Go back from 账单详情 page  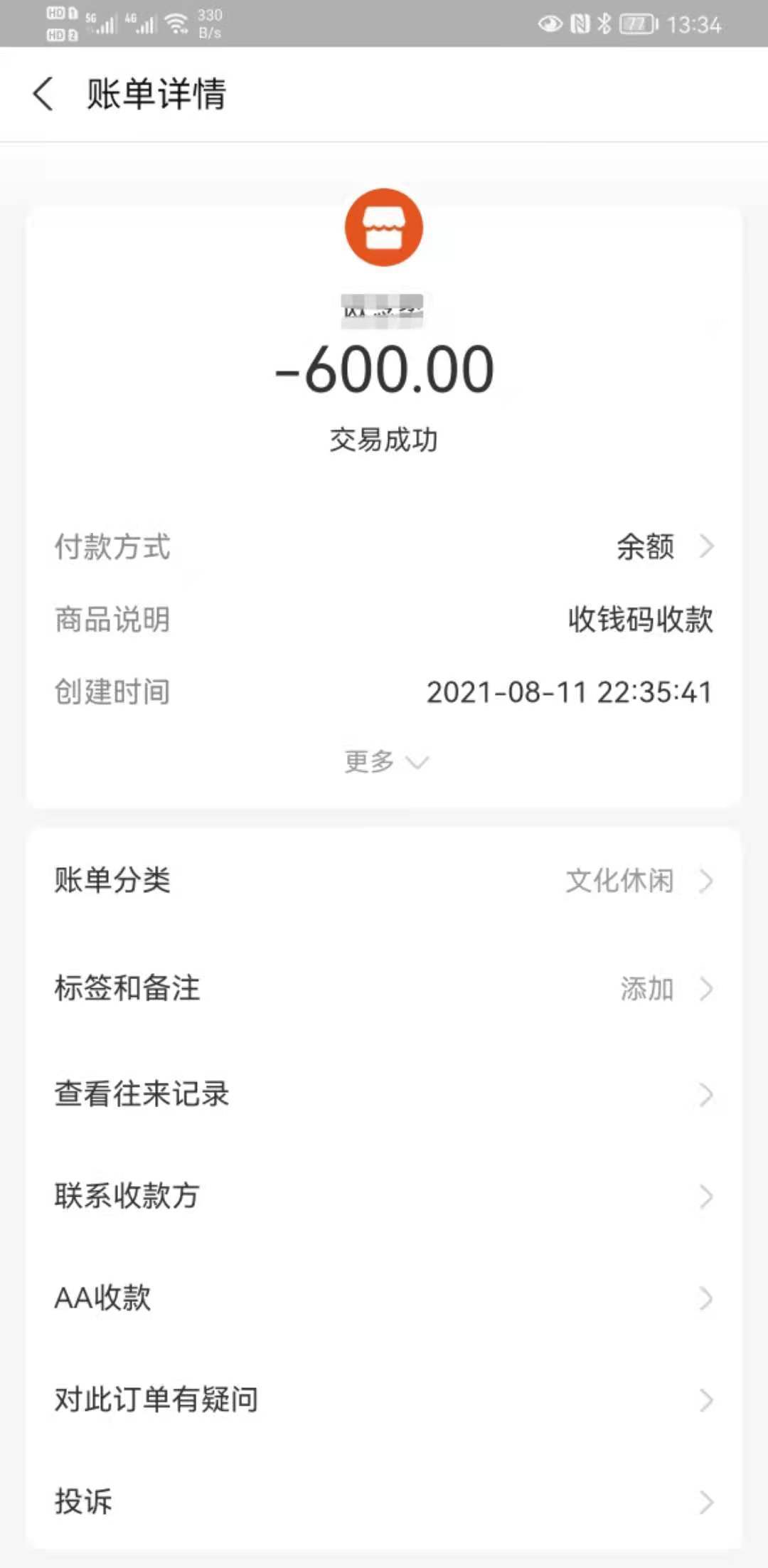click(x=43, y=94)
